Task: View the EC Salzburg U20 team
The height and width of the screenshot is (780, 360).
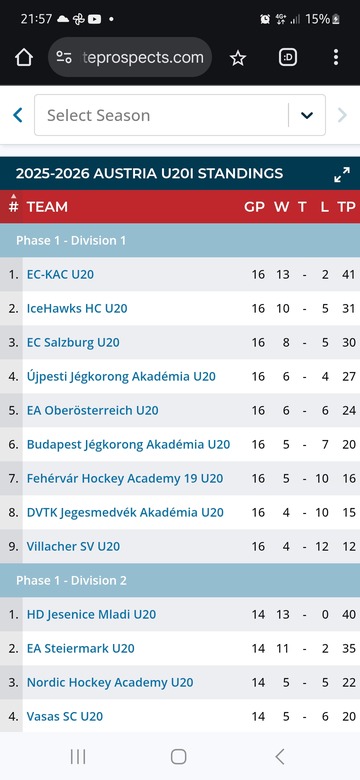Action: point(73,342)
